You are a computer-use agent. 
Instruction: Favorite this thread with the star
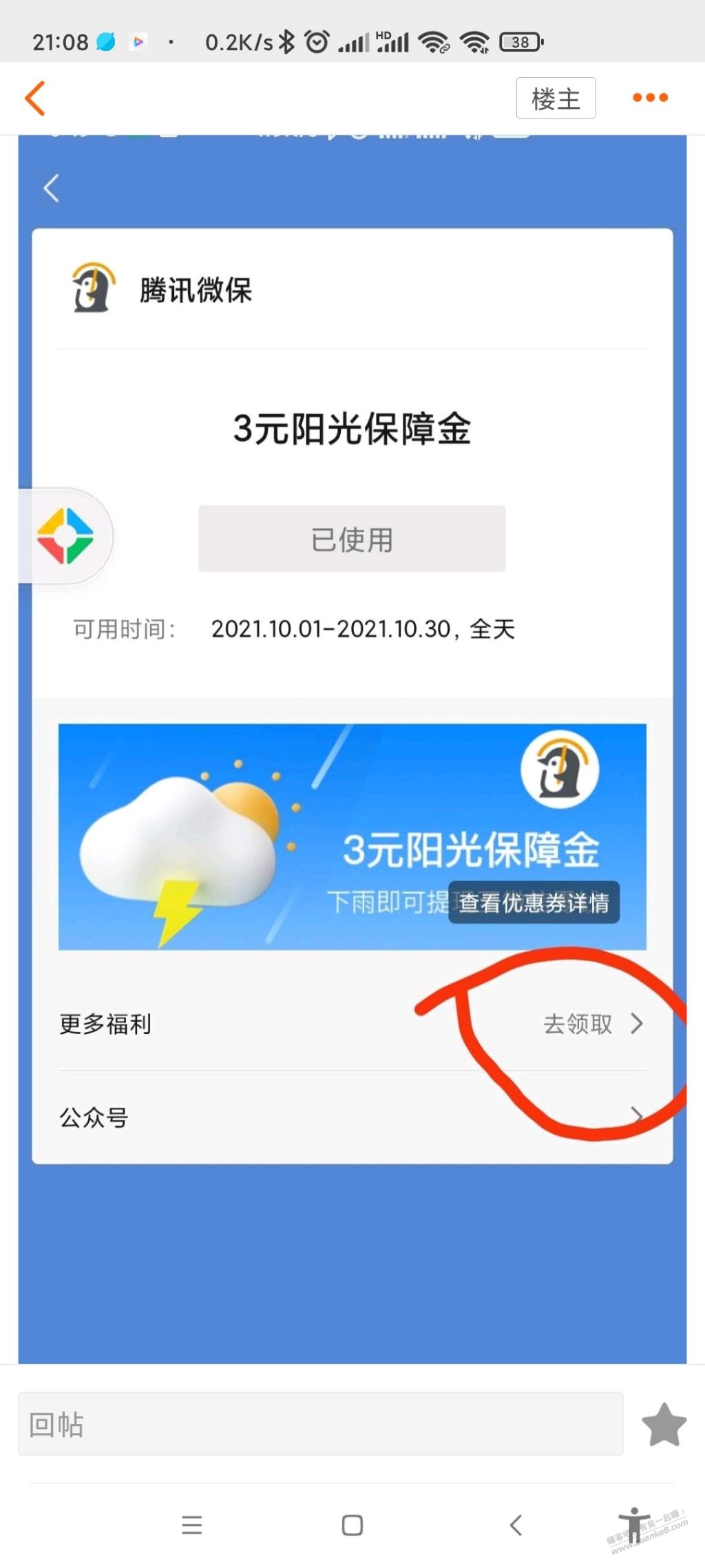click(664, 1424)
